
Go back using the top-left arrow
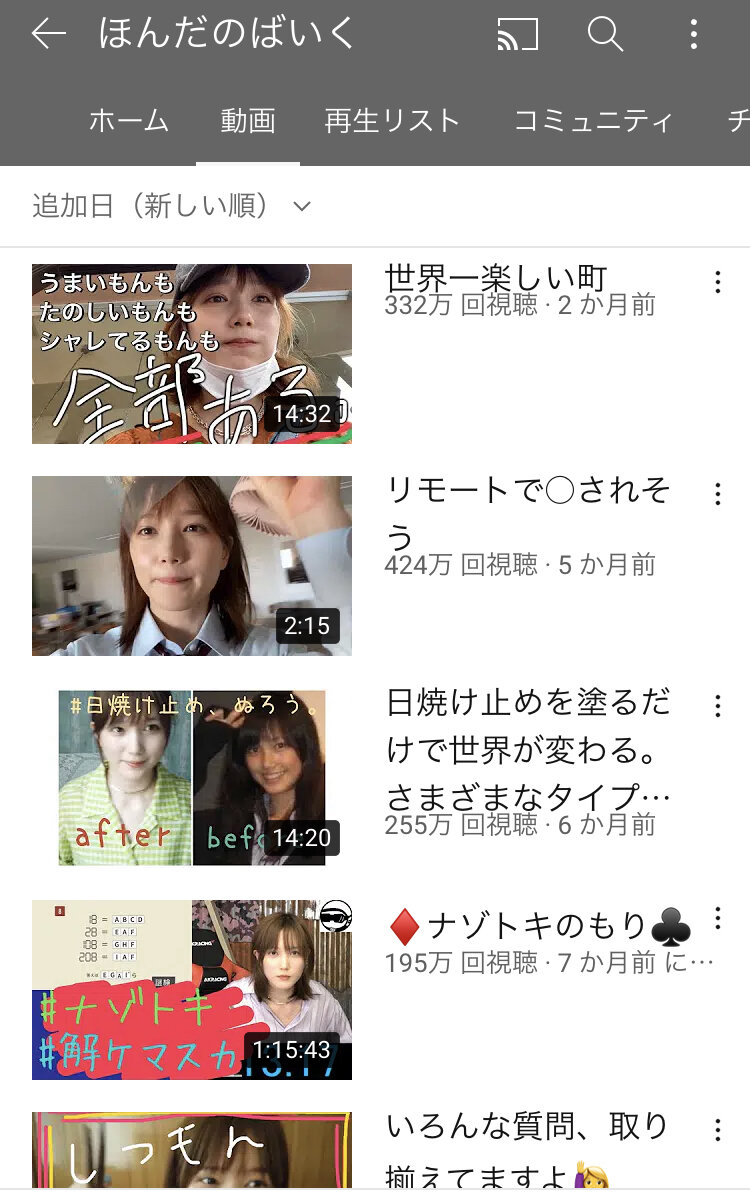point(49,34)
